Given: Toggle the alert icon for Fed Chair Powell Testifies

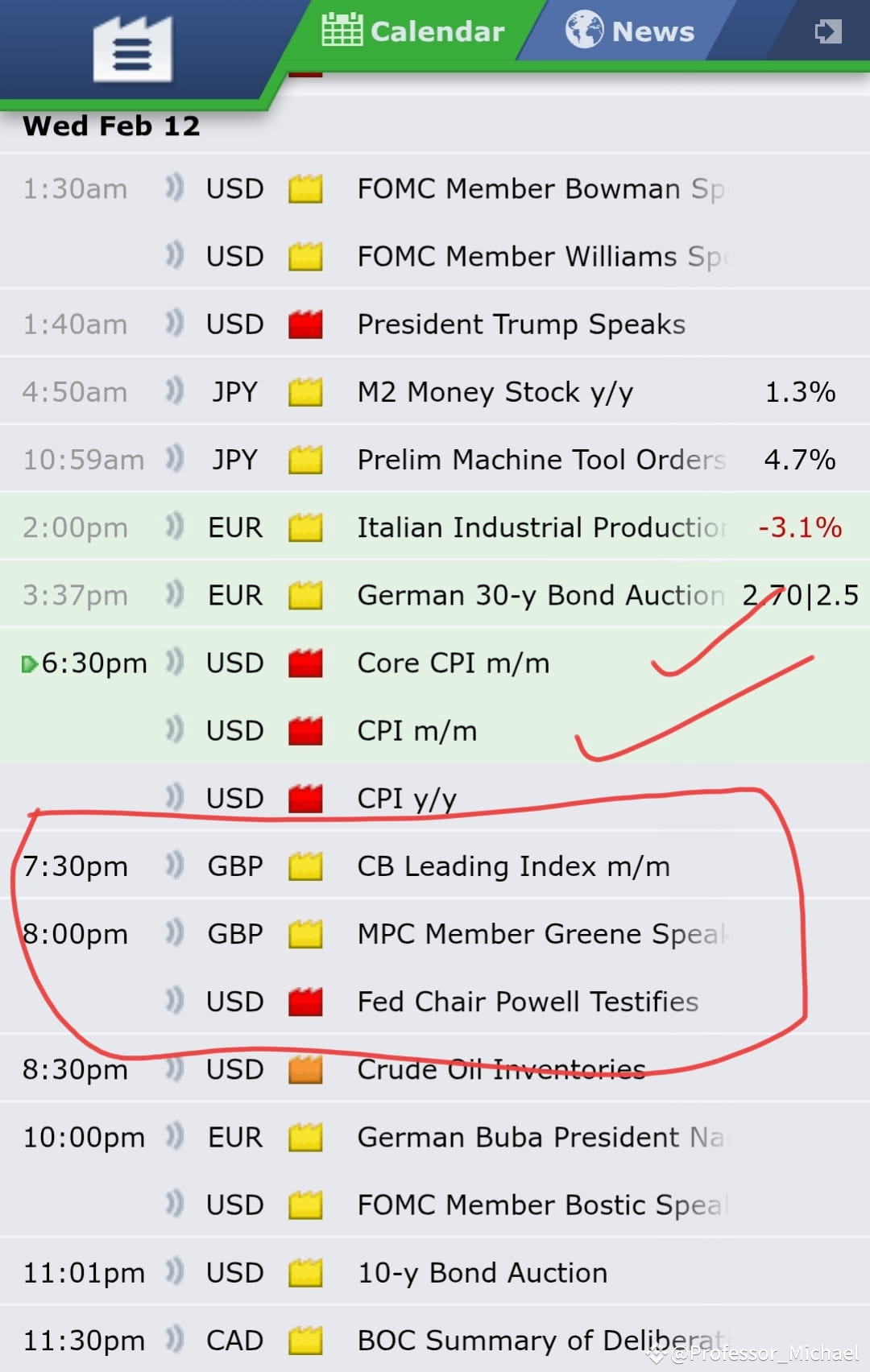Looking at the screenshot, I should [173, 1002].
